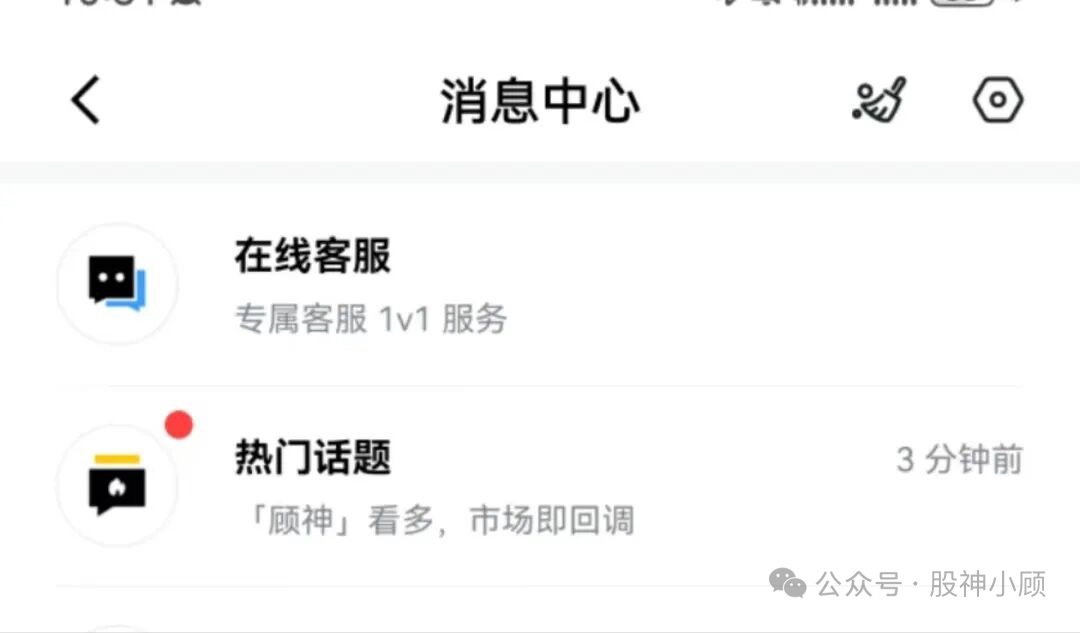Clear unread messages with broom icon
Image resolution: width=1080 pixels, height=633 pixels.
tap(879, 101)
